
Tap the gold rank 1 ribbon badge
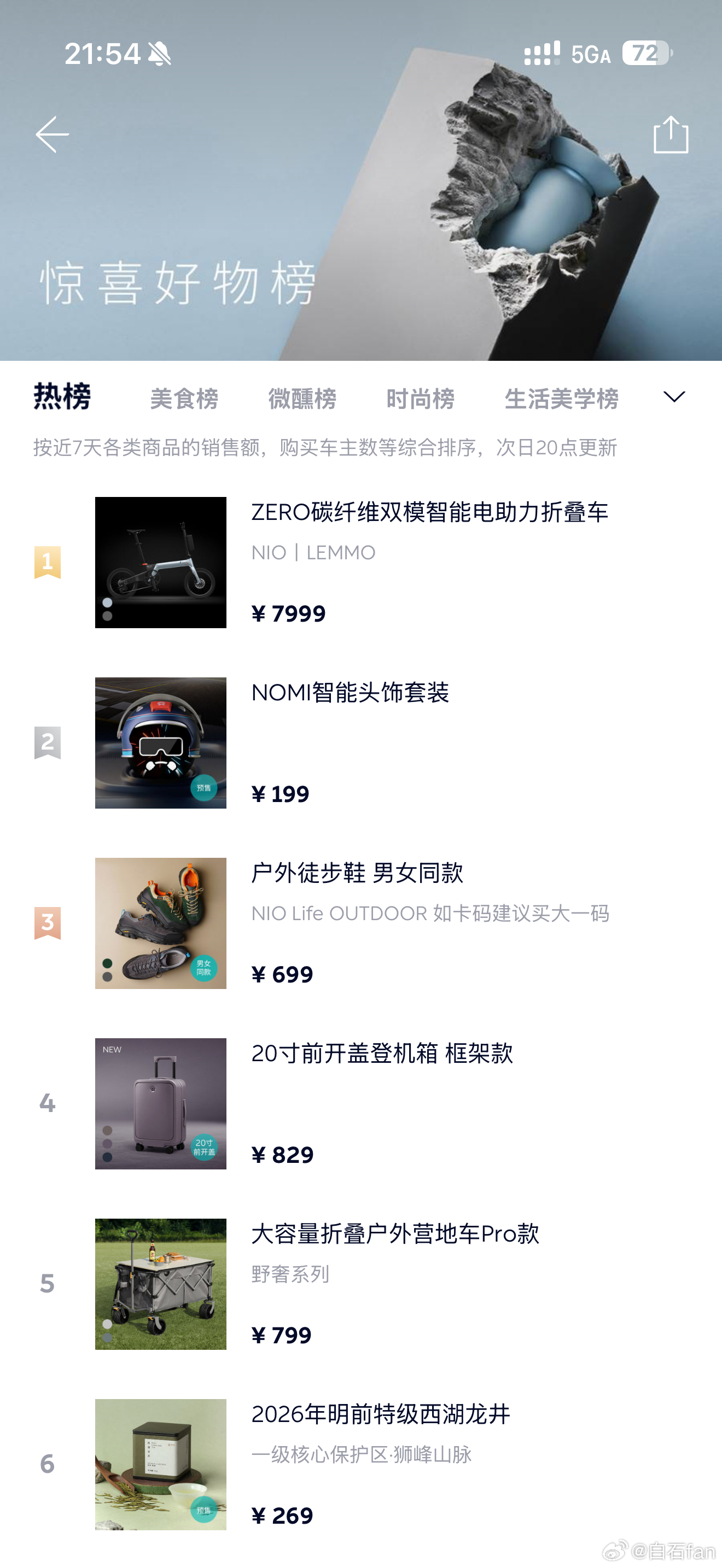click(46, 561)
